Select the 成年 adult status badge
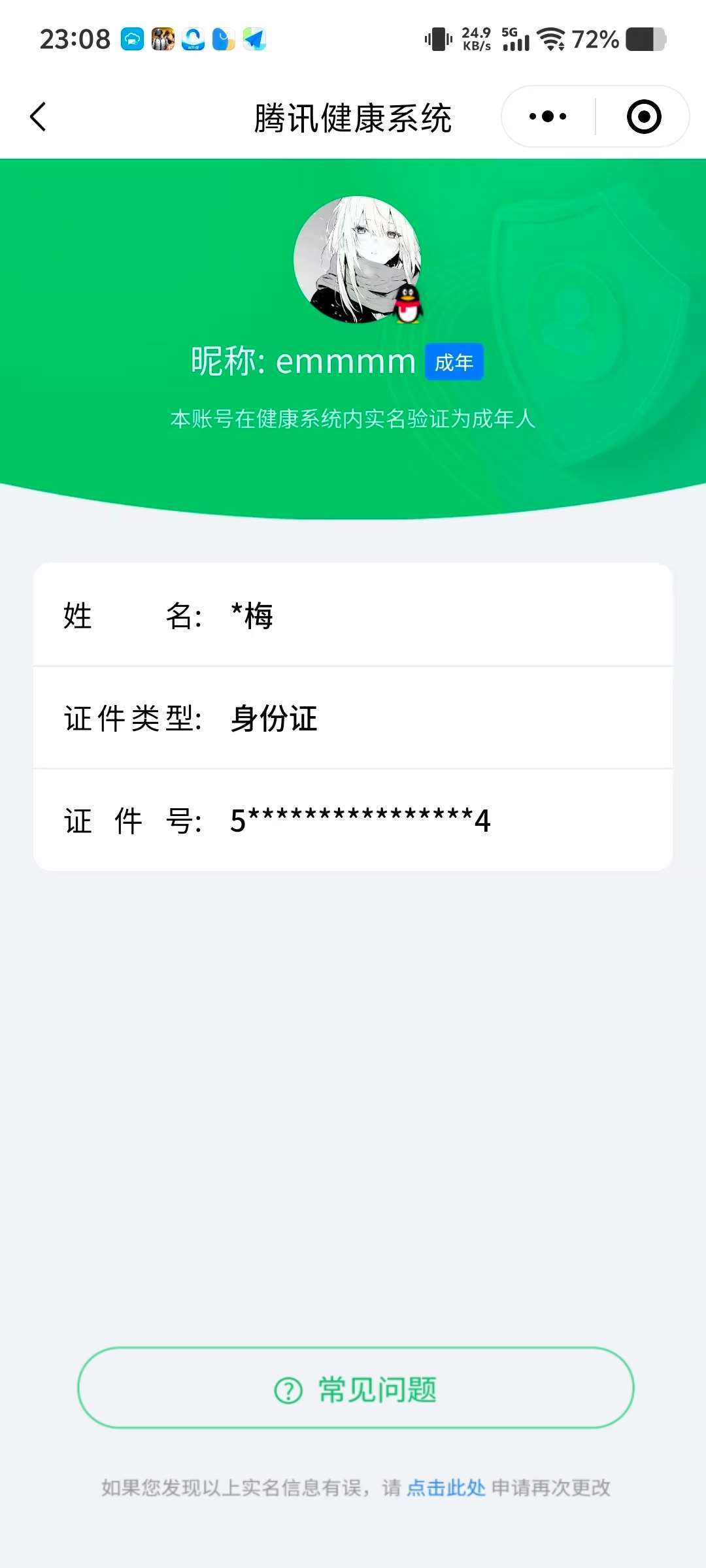This screenshot has width=706, height=1568. point(452,362)
